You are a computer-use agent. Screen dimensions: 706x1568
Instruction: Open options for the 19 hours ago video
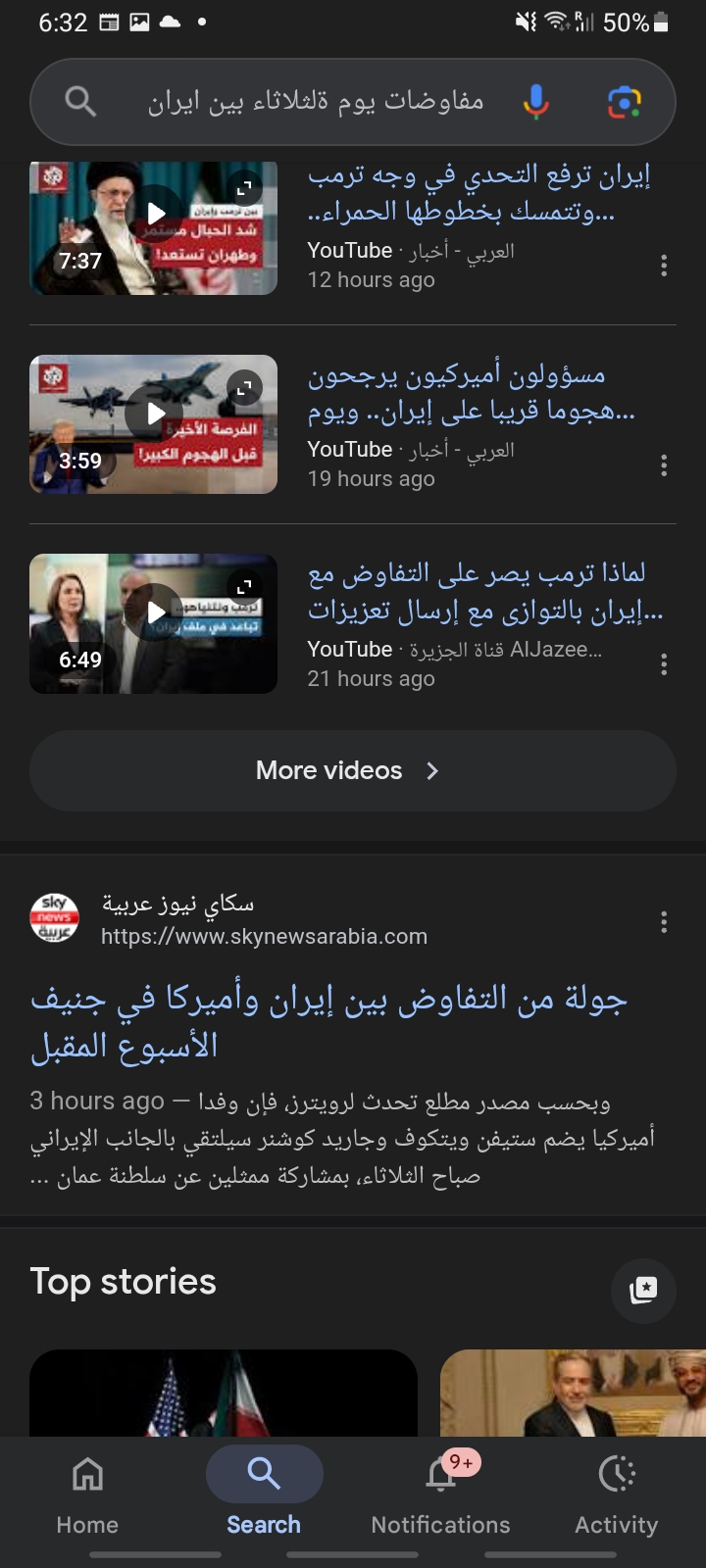tap(664, 465)
